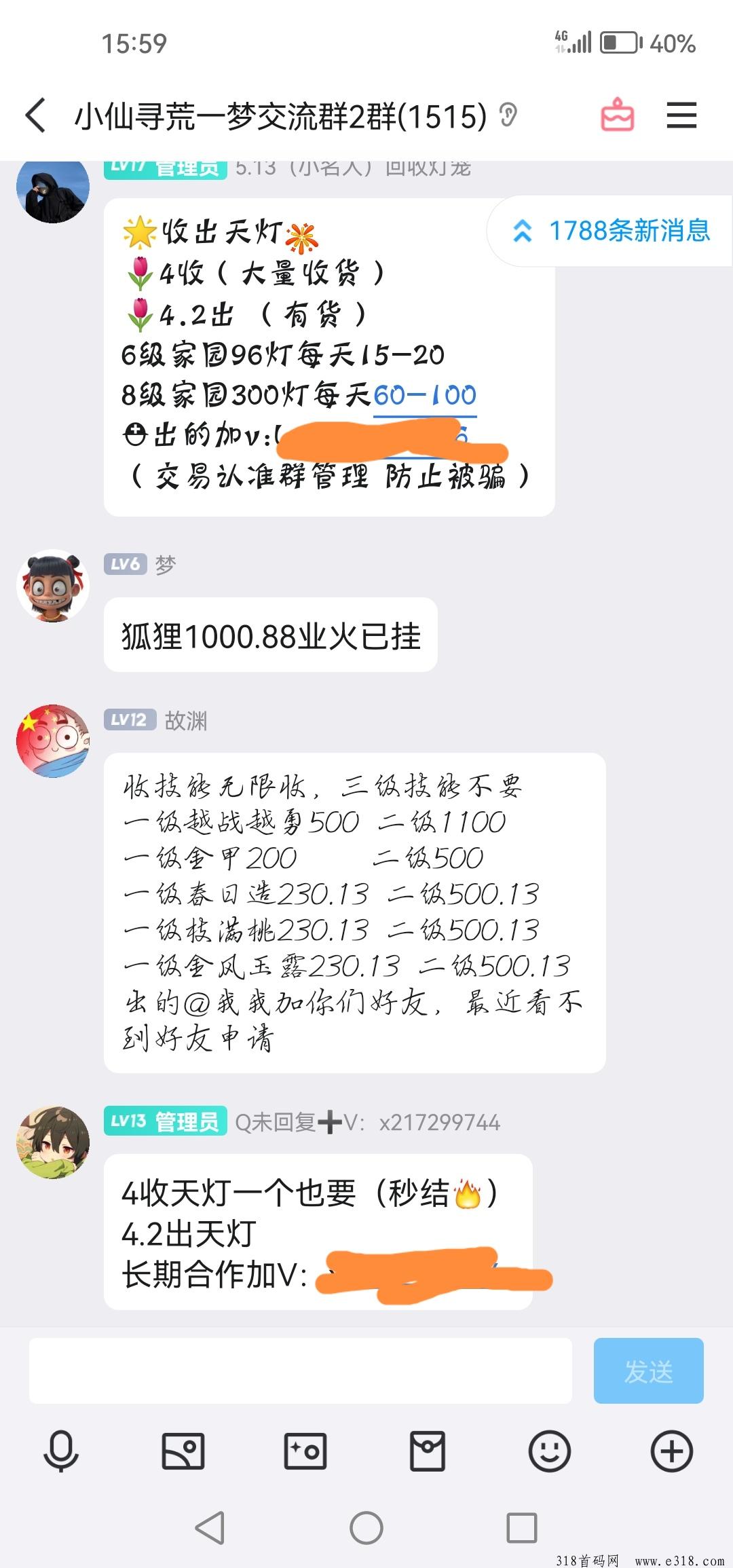Open the photo gallery picker
The width and height of the screenshot is (733, 1568).
point(183,1451)
